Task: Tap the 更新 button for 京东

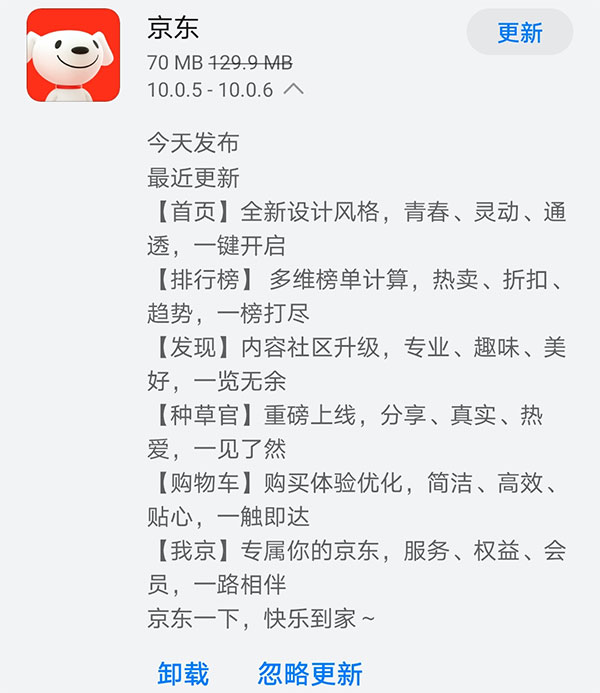Action: pos(520,33)
